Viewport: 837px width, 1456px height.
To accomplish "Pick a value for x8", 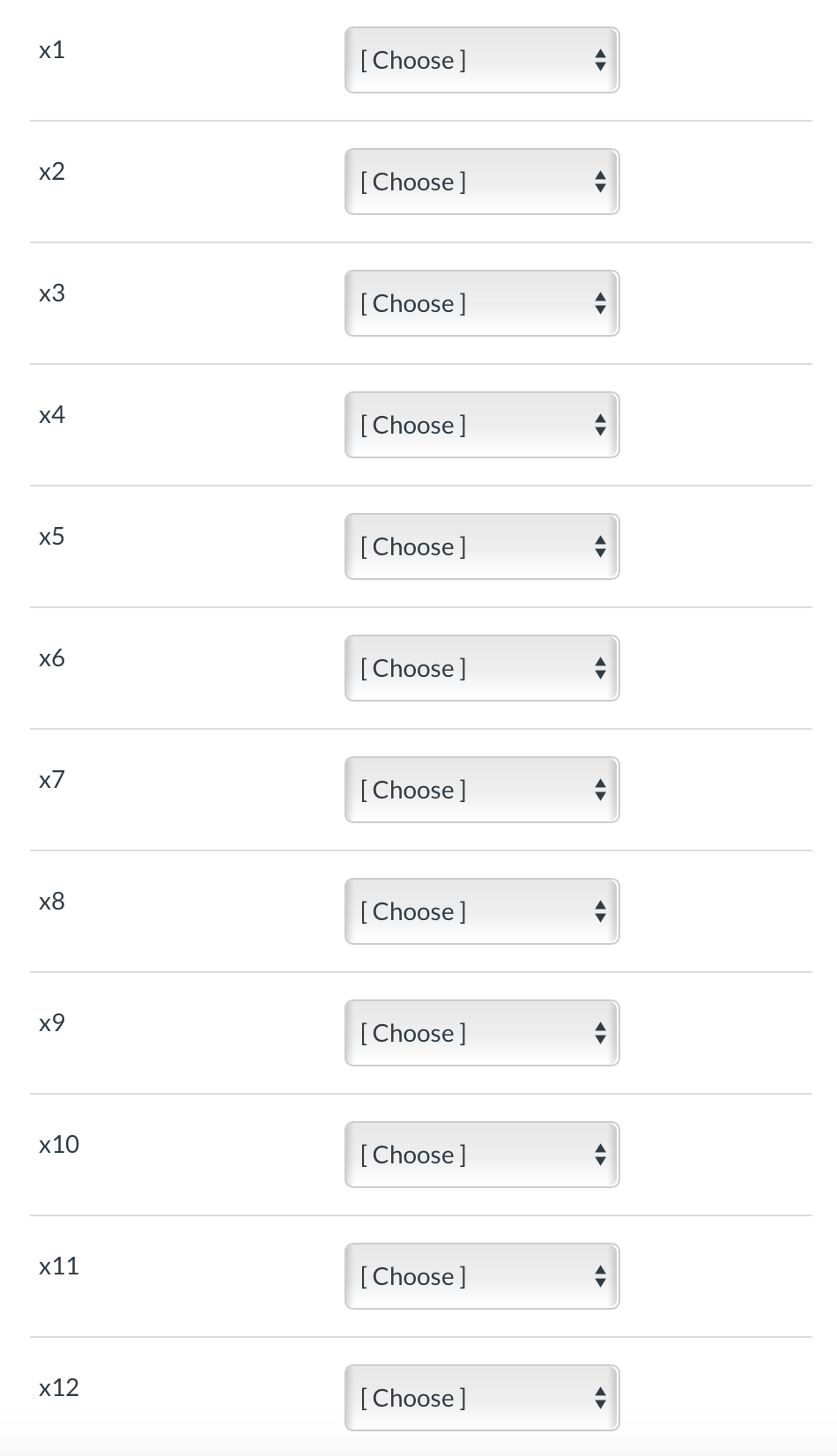I will pyautogui.click(x=481, y=911).
